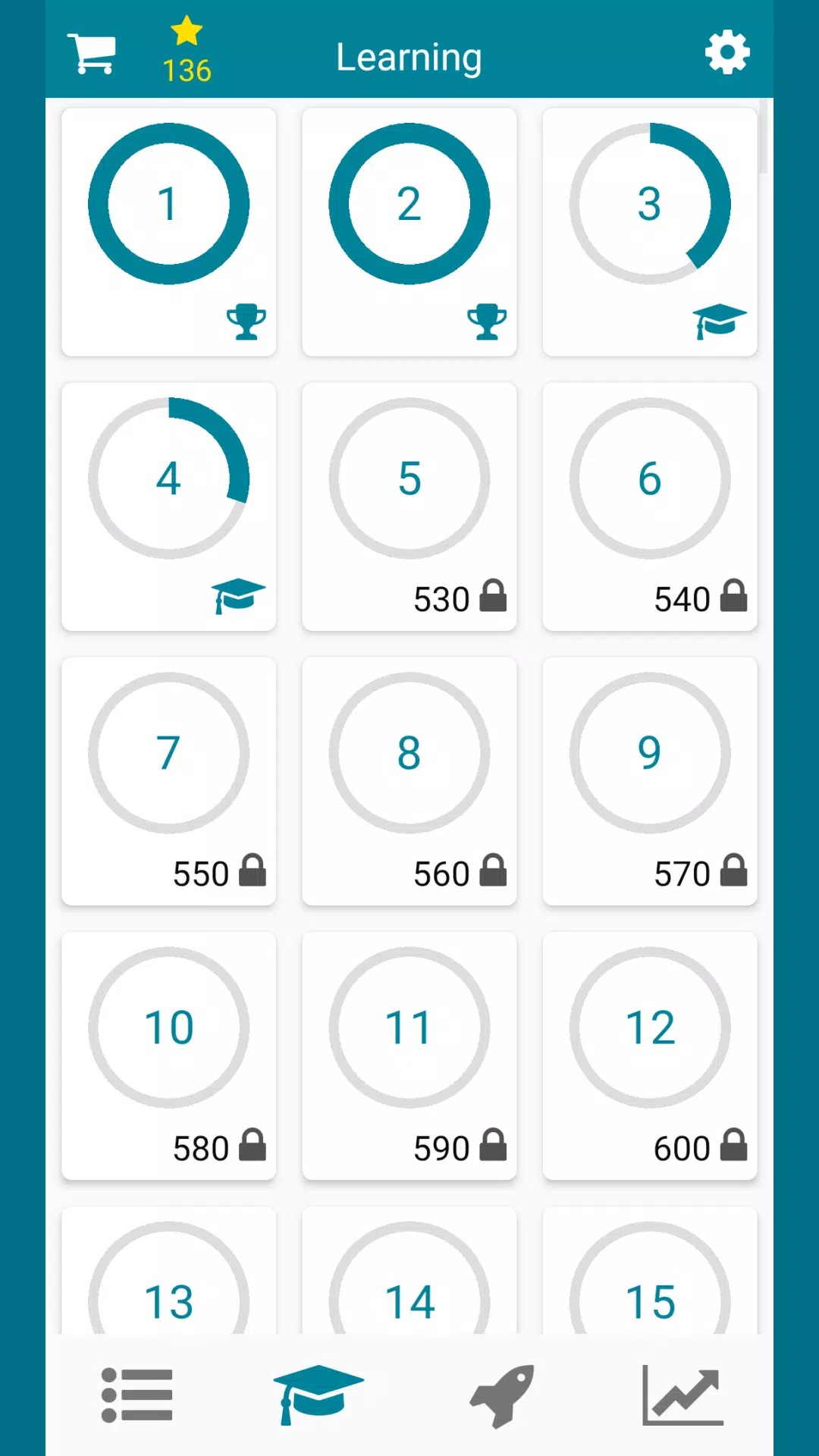The width and height of the screenshot is (819, 1456).
Task: Open level 13 card
Action: click(168, 1282)
